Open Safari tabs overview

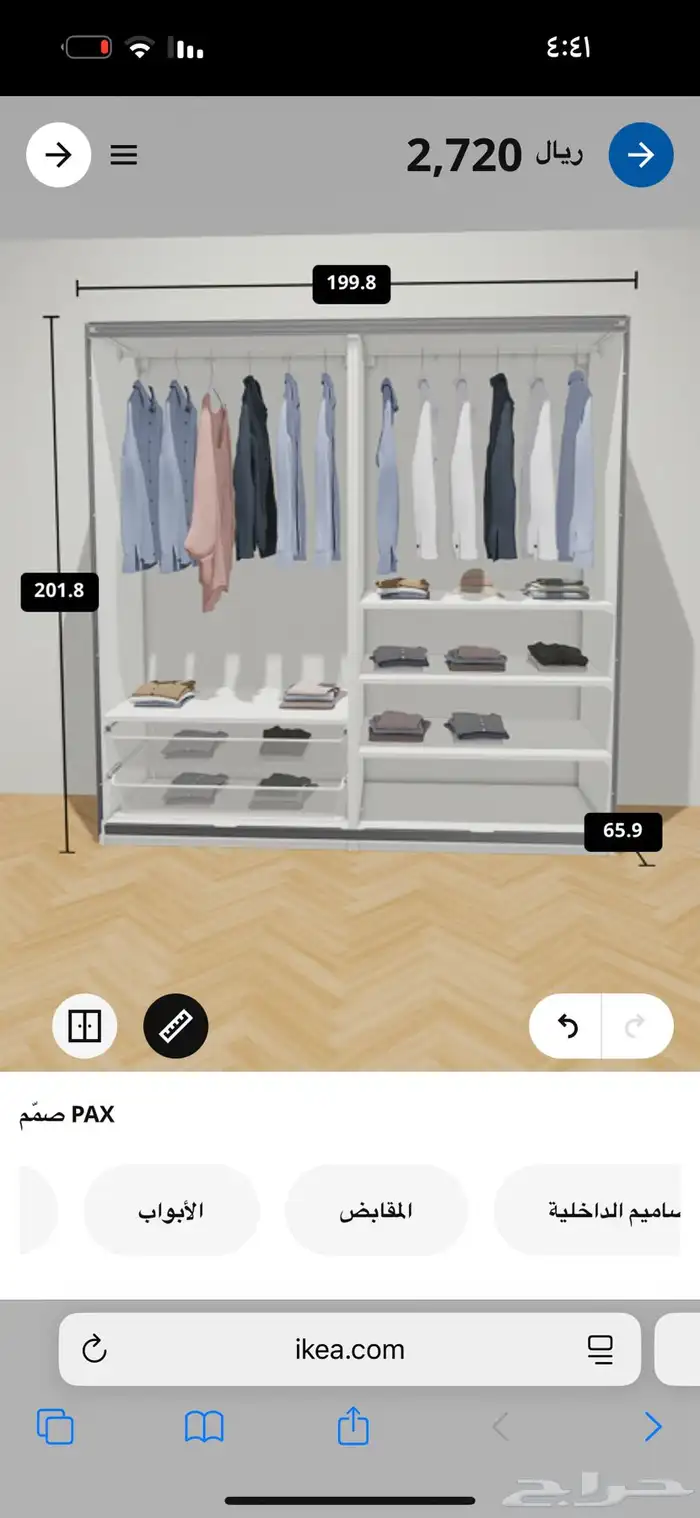click(x=55, y=1426)
